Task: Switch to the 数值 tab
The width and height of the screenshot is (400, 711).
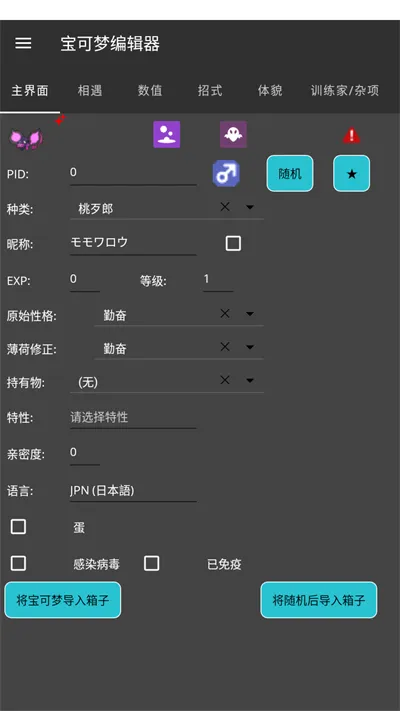Action: pos(150,91)
